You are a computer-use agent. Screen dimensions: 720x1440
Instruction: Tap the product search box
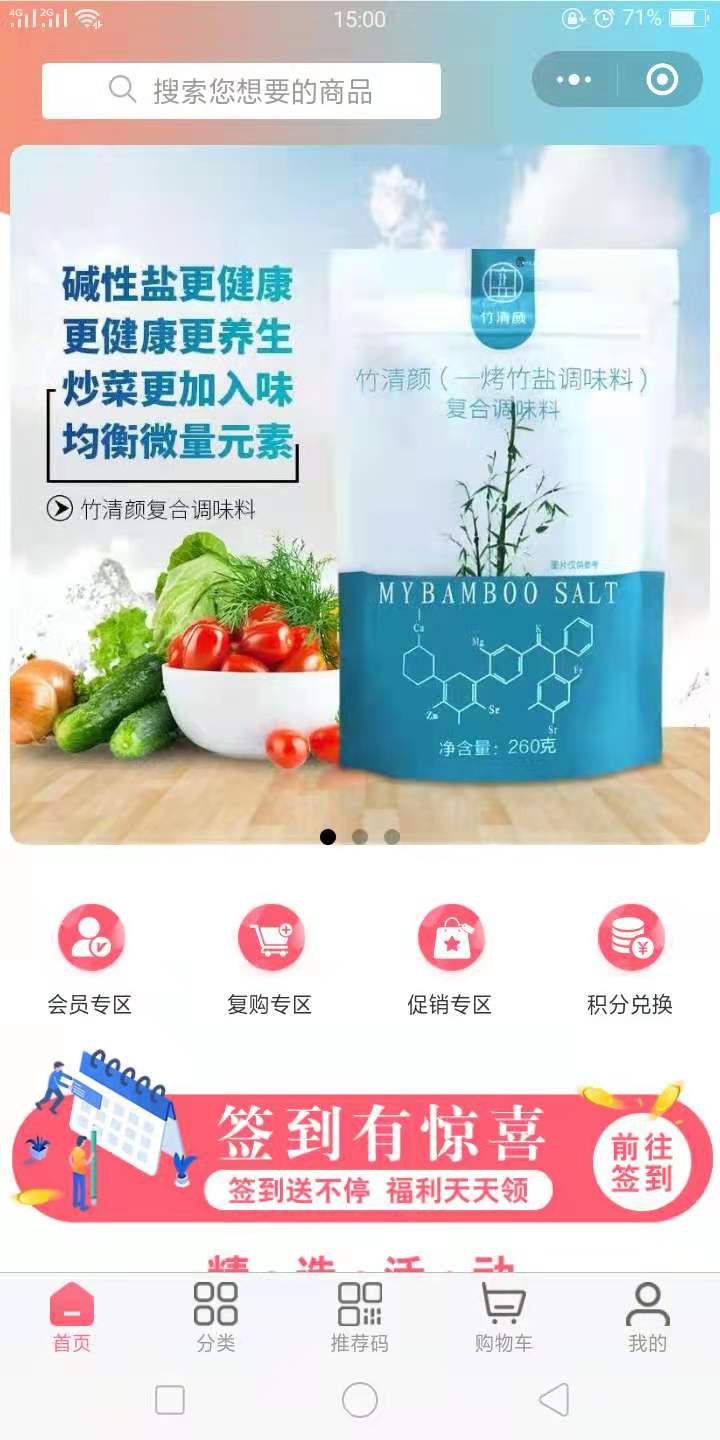point(241,91)
